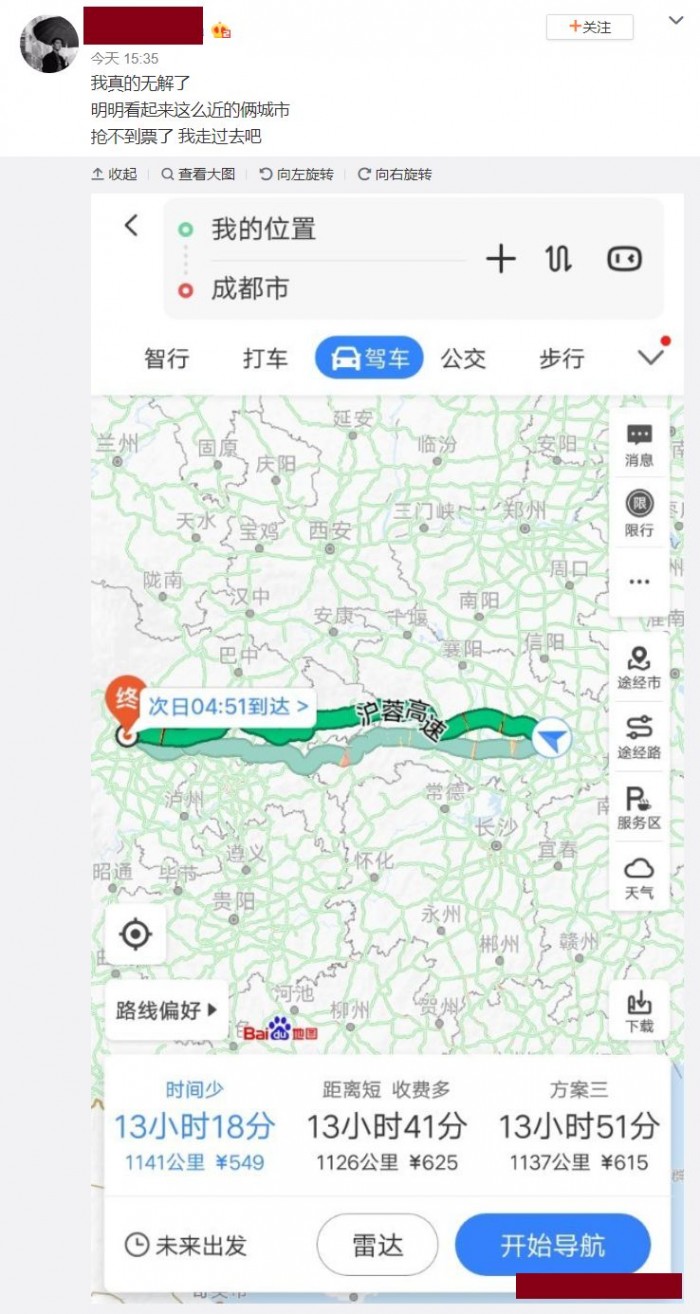This screenshot has height=1314, width=700.
Task: Rotate the picture right with 向右旋转
Action: coord(394,174)
